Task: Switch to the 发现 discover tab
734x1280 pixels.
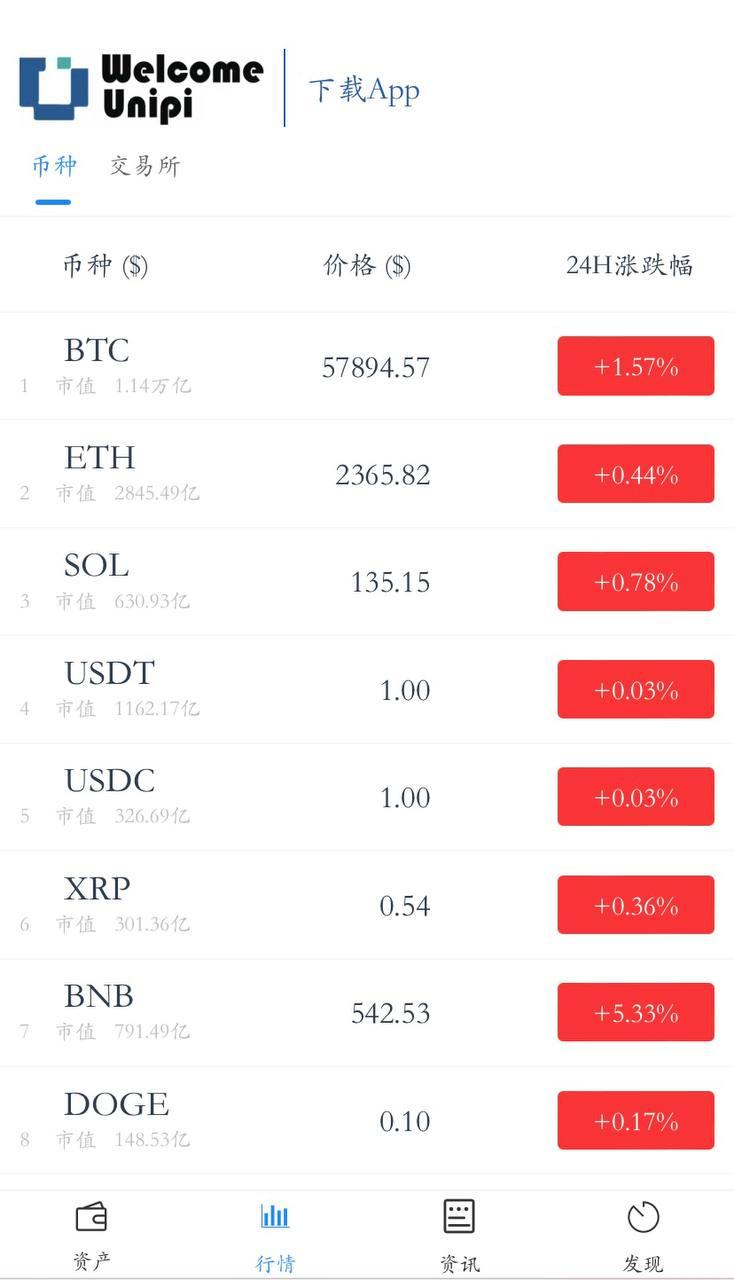Action: (x=643, y=1236)
